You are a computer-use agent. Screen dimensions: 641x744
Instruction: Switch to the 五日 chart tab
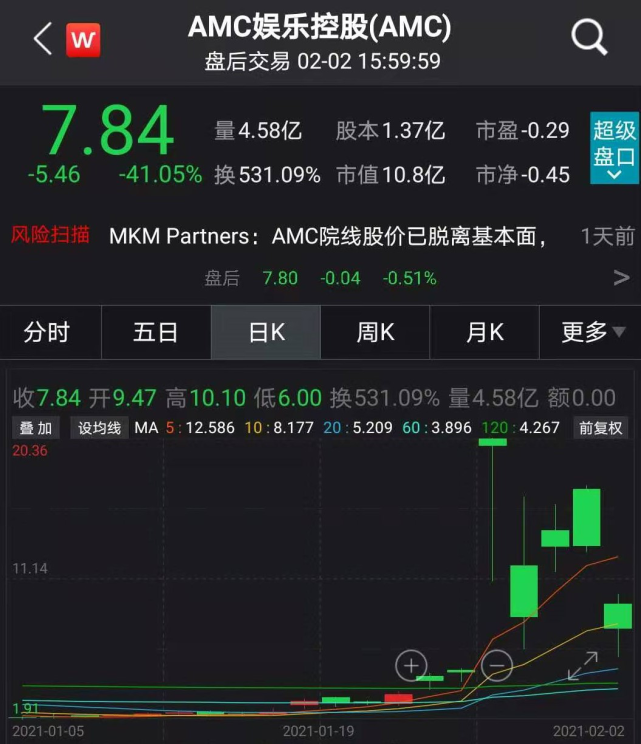[155, 332]
